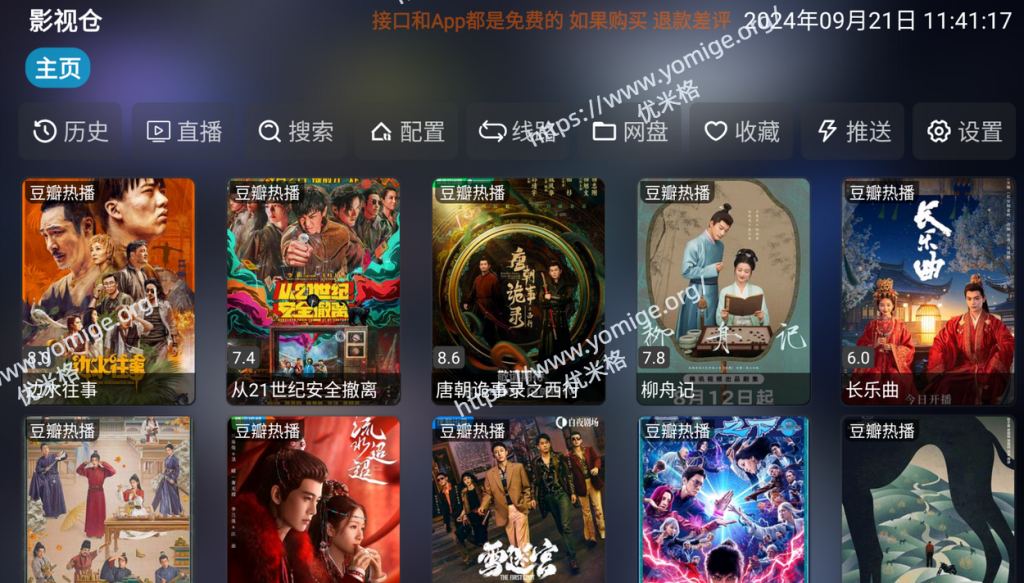Open 历史 watch history
Screen dimensions: 1024x583
[71, 131]
